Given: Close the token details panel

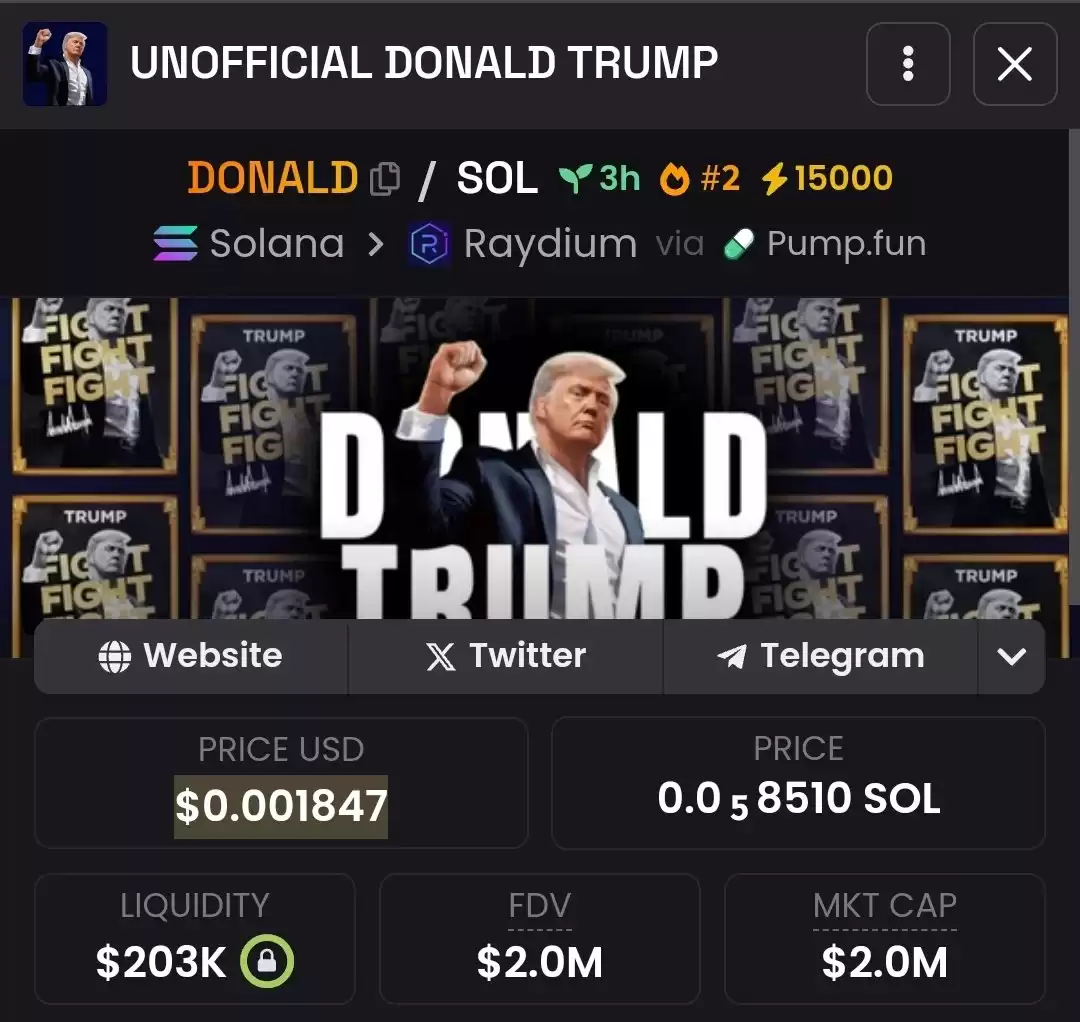Looking at the screenshot, I should point(1014,64).
